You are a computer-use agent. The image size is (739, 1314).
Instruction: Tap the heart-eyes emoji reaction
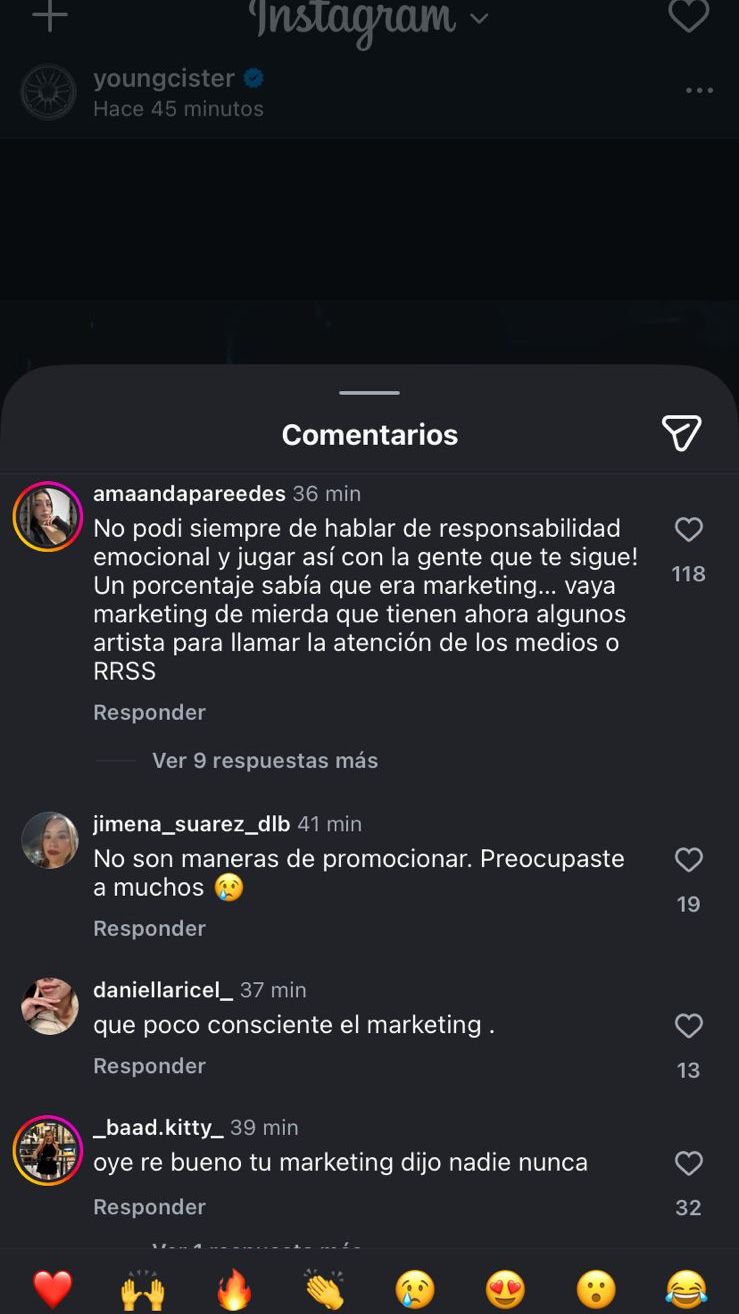(x=505, y=1289)
